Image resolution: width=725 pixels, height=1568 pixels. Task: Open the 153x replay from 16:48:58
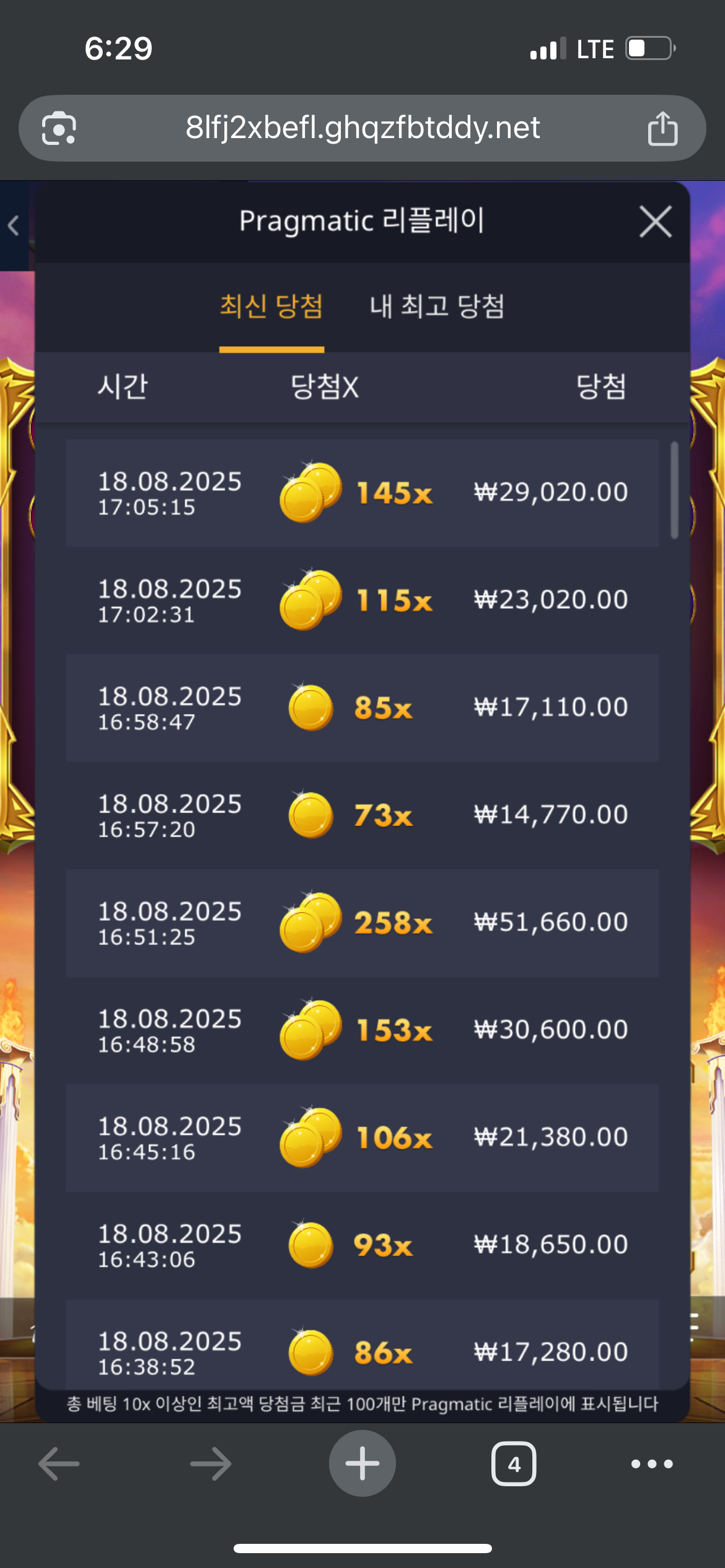pos(362,1030)
